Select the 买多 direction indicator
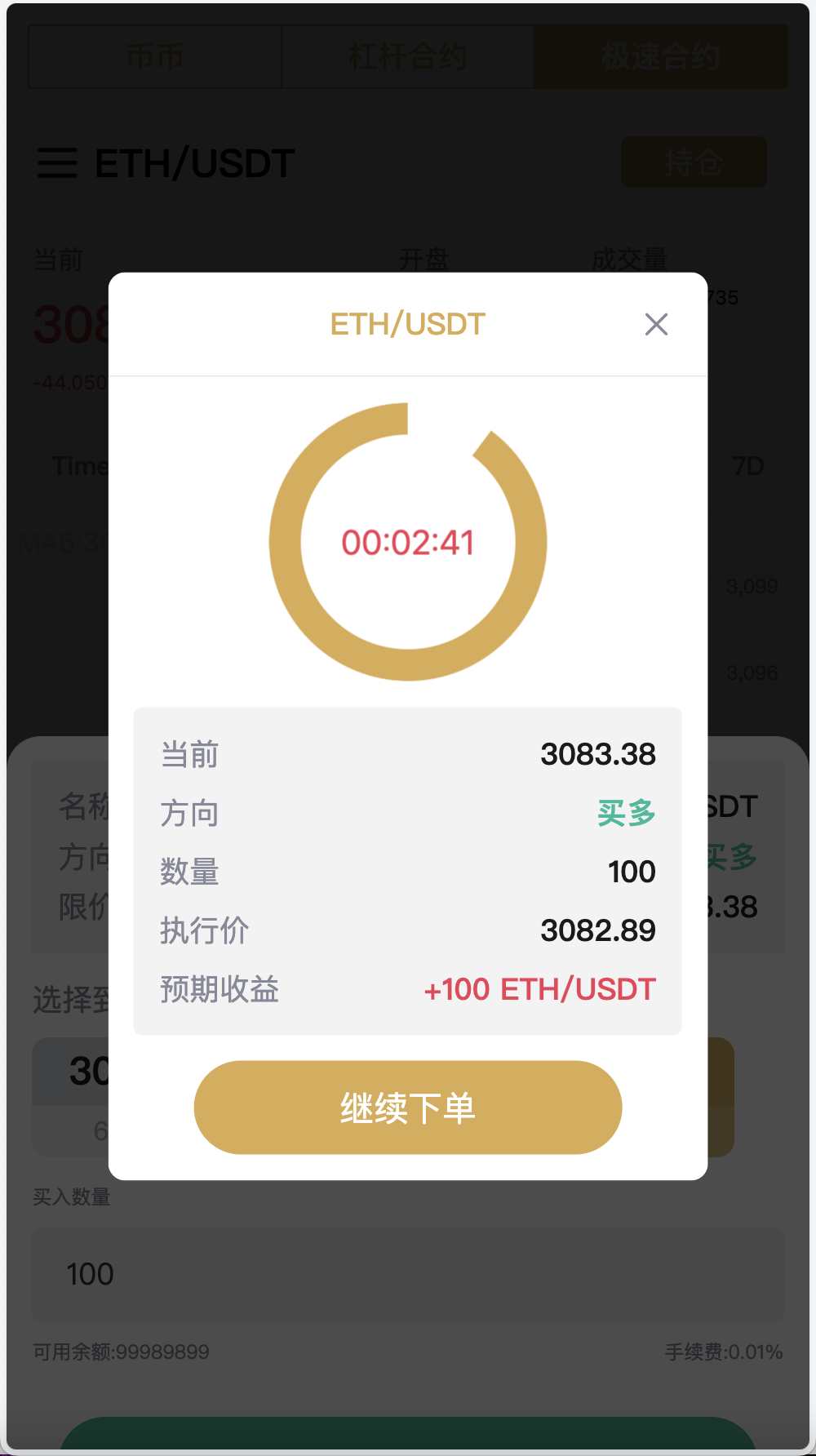 (625, 813)
